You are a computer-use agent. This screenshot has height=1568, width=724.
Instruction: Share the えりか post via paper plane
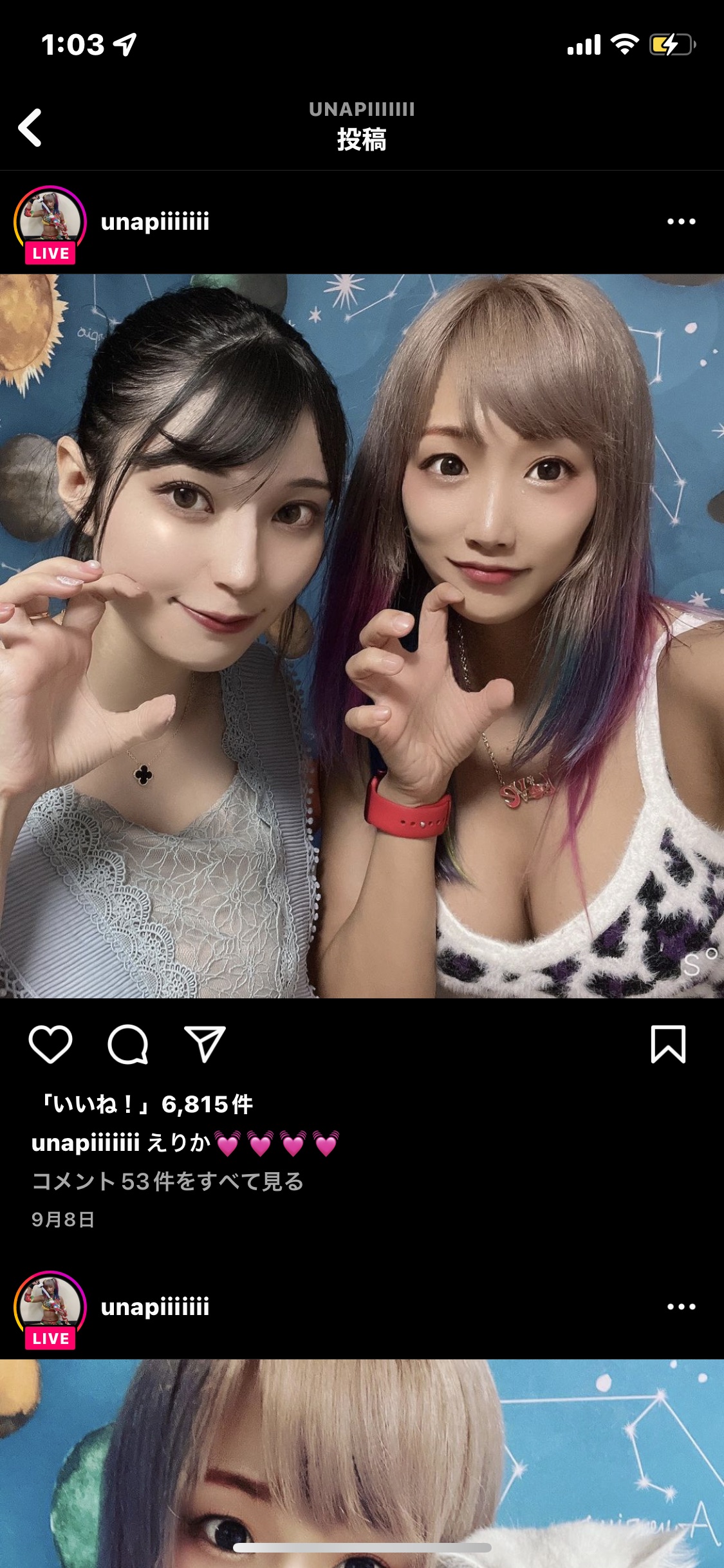pyautogui.click(x=205, y=1044)
